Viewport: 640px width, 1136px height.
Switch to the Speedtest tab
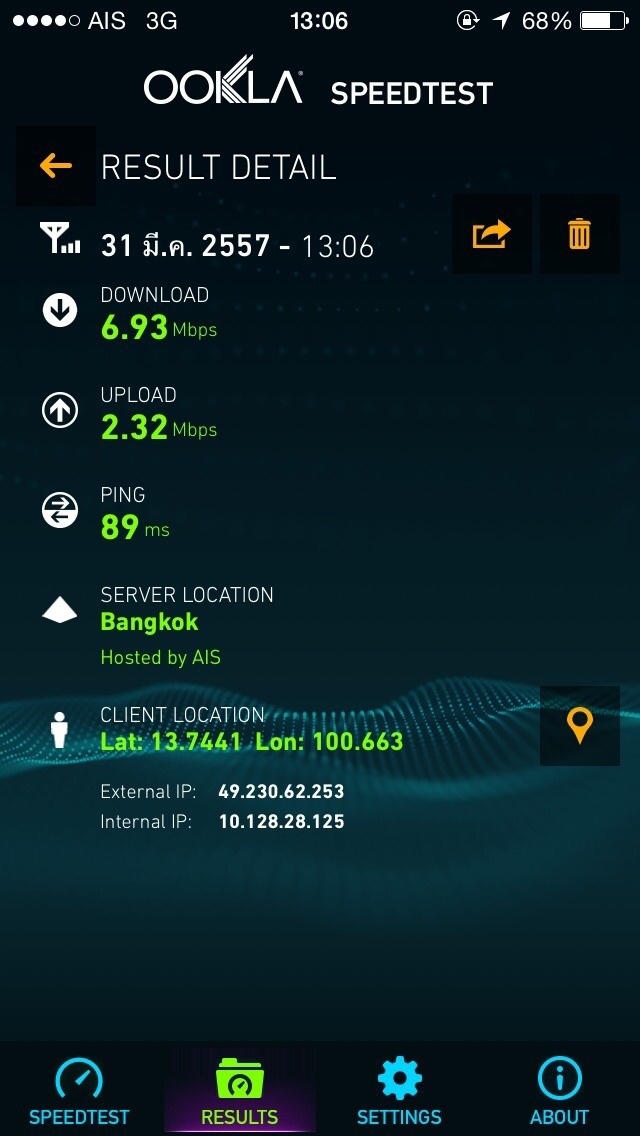(x=80, y=1092)
